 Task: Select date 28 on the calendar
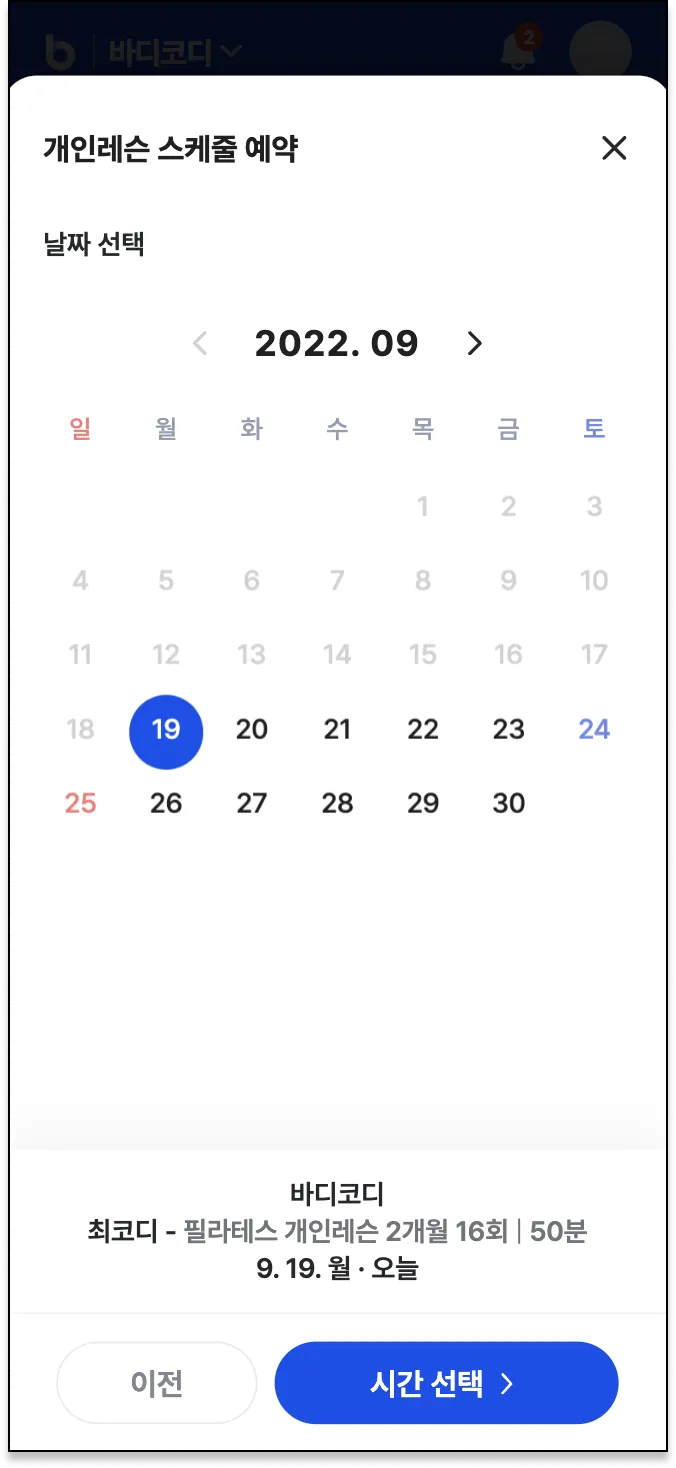coord(337,803)
